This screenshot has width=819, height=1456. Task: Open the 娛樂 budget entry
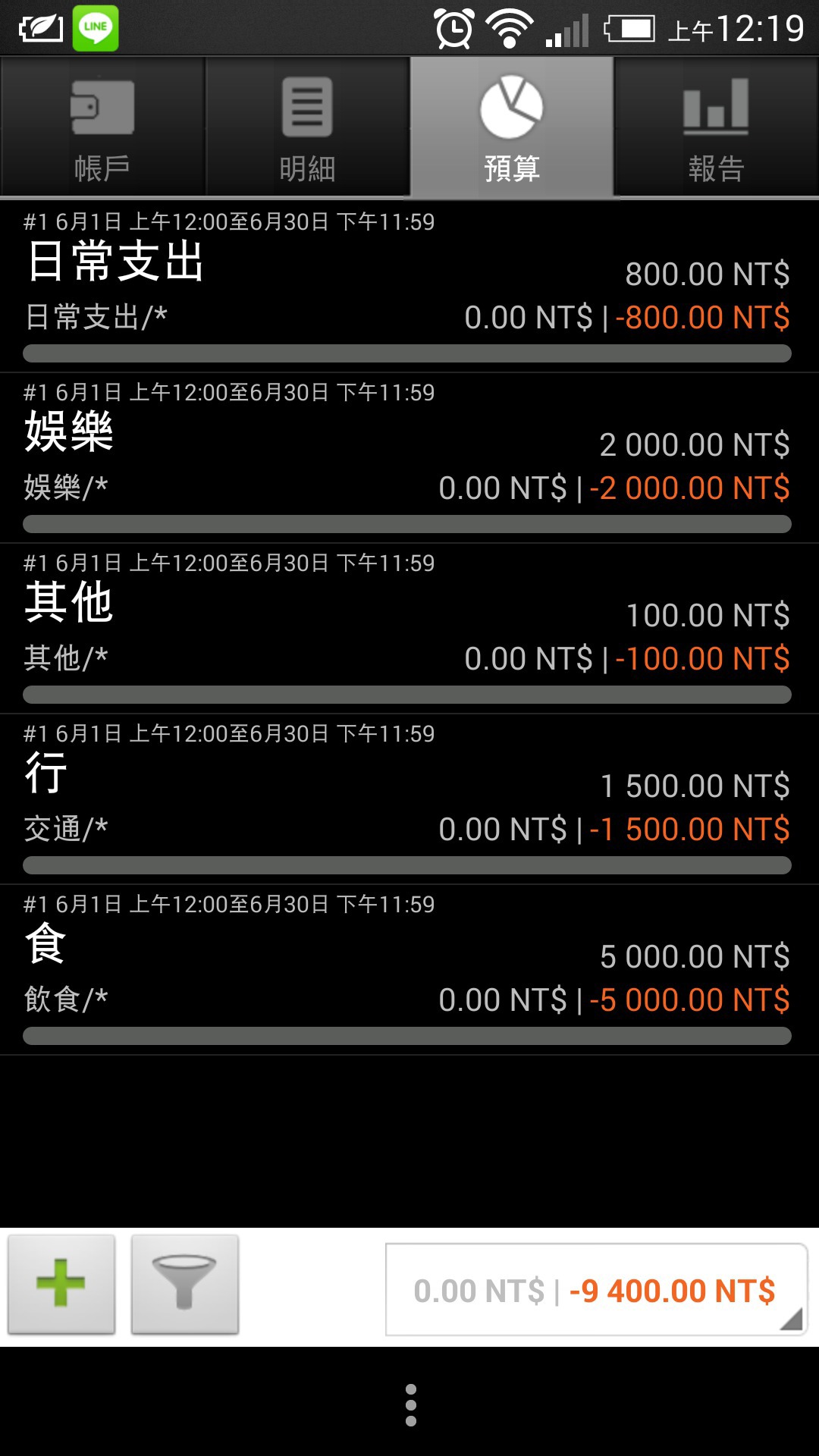tap(409, 457)
